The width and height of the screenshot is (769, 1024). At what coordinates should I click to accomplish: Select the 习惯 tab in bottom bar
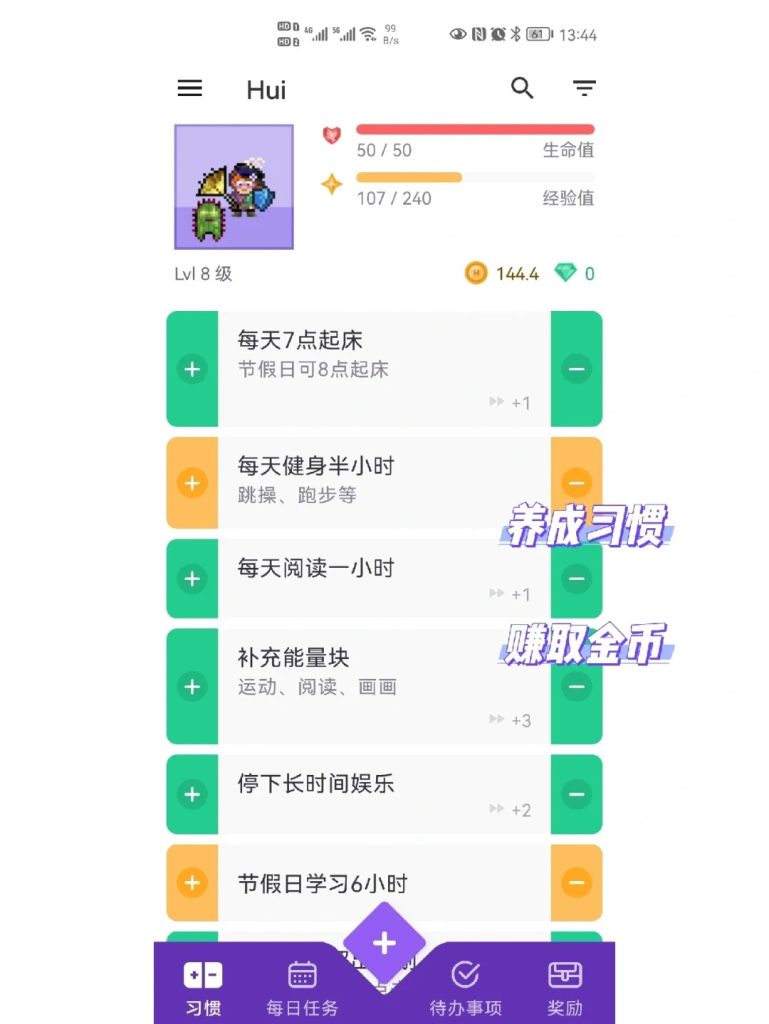click(203, 986)
